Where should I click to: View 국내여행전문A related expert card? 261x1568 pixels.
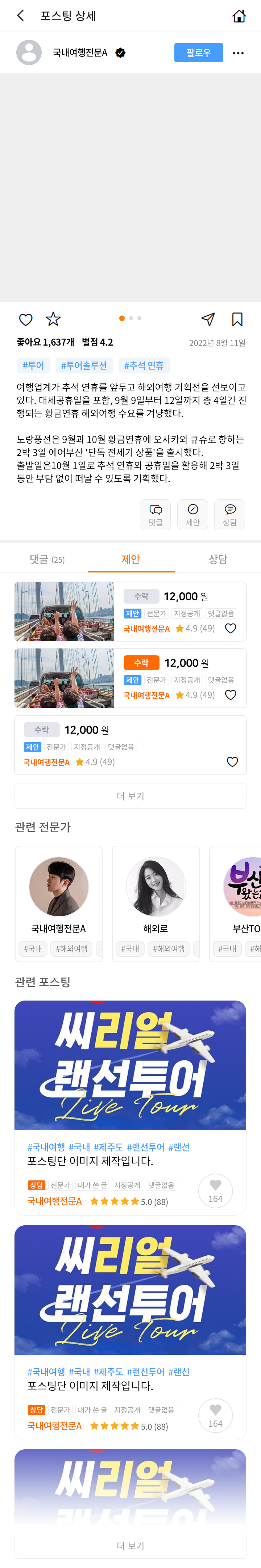[x=58, y=903]
